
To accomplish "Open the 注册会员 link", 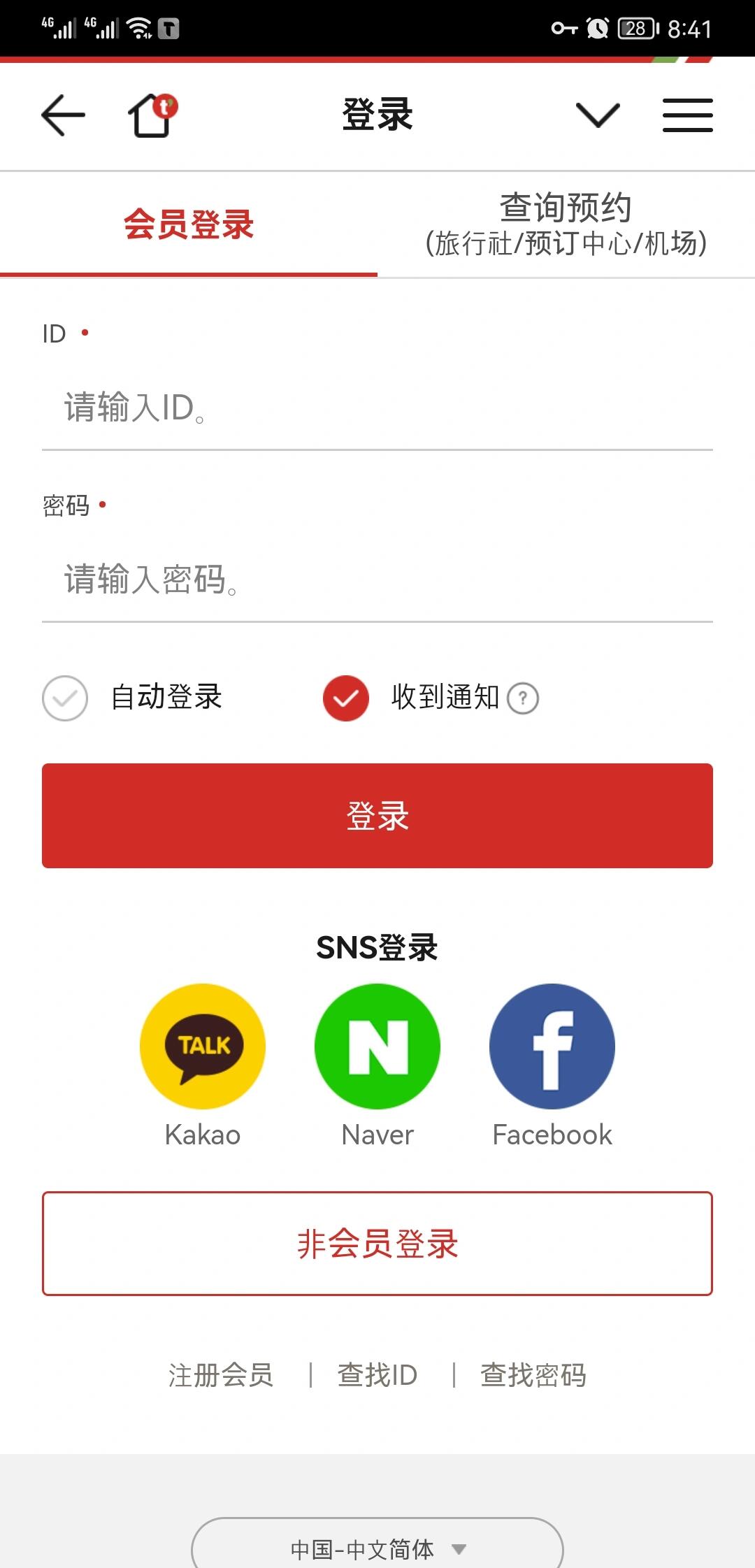I will [221, 1375].
